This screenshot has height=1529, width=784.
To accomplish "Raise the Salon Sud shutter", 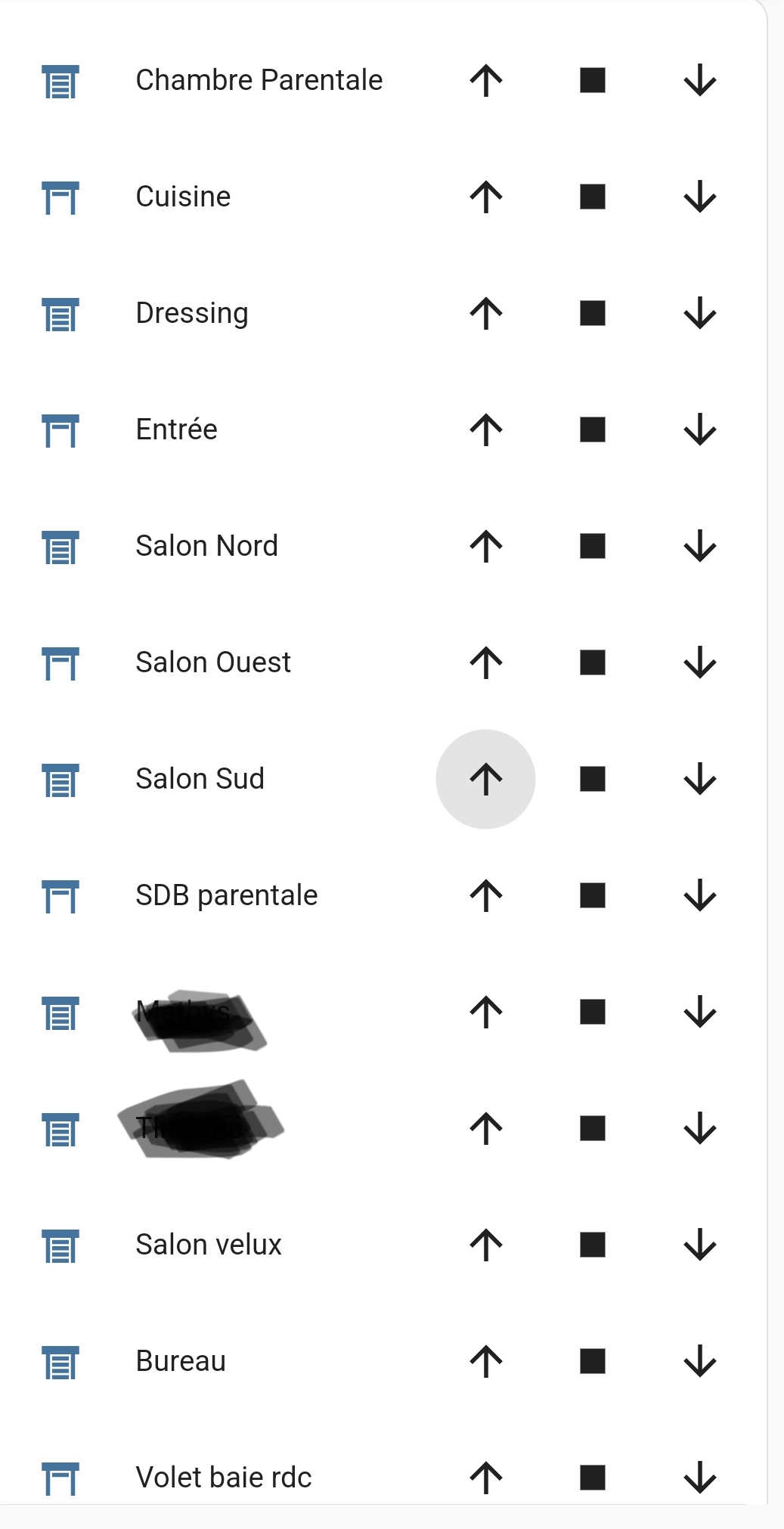I will pyautogui.click(x=486, y=779).
